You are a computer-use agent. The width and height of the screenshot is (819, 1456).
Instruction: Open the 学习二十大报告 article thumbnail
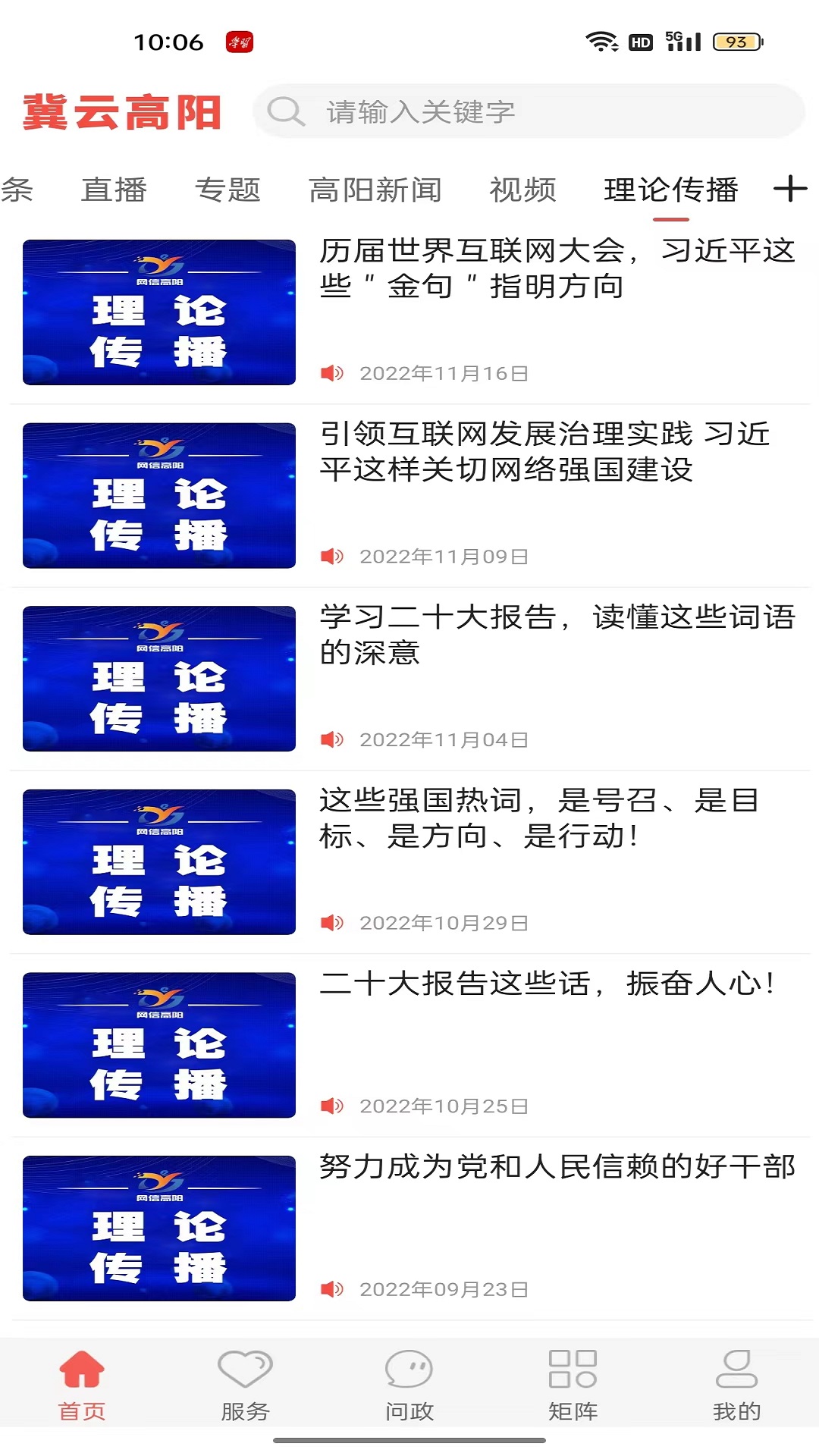158,679
